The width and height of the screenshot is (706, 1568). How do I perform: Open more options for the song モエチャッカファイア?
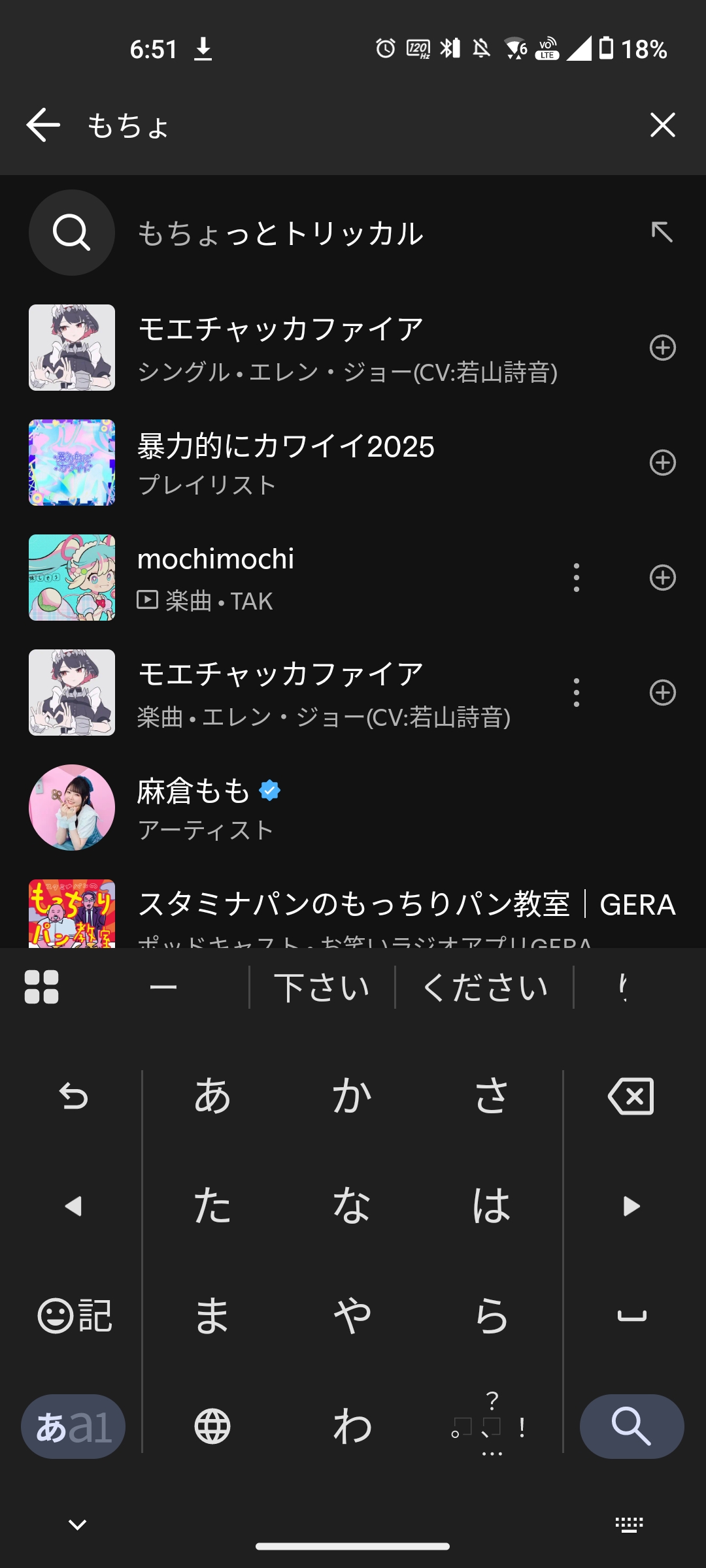point(576,693)
